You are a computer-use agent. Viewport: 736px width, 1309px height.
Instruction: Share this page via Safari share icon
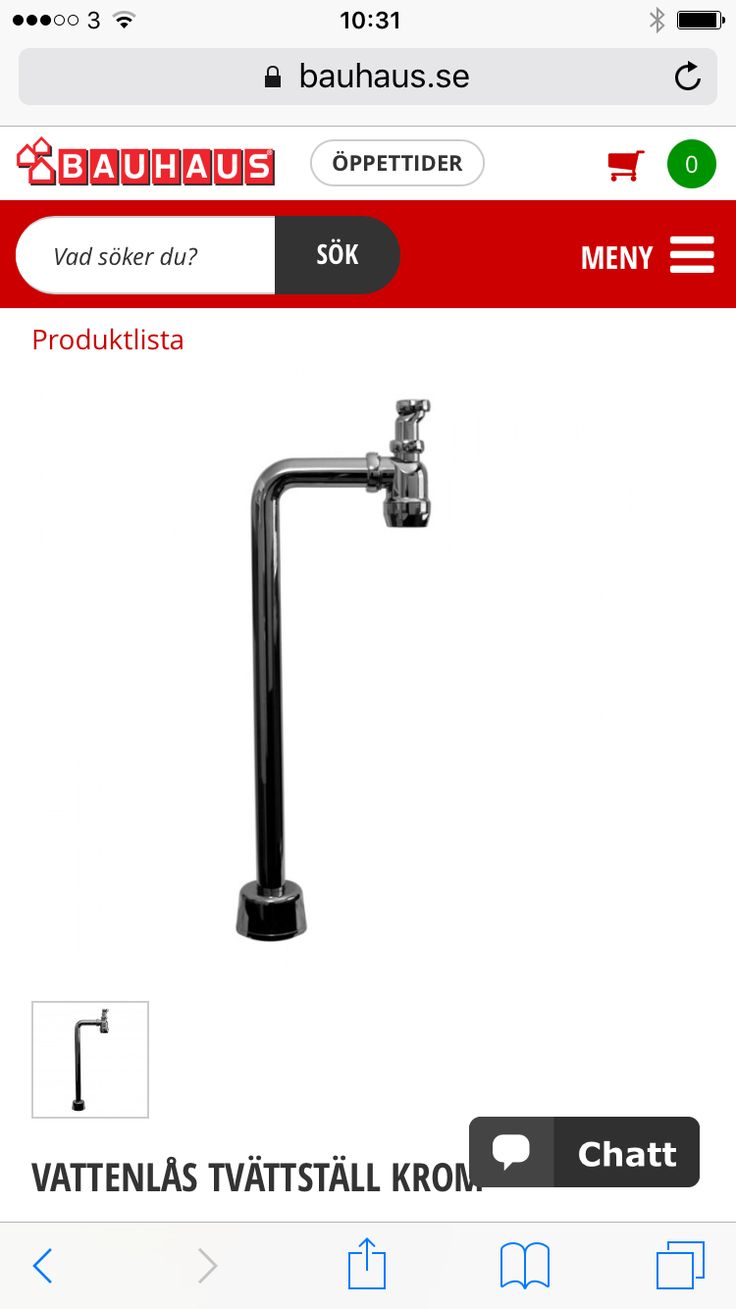coord(367,1265)
